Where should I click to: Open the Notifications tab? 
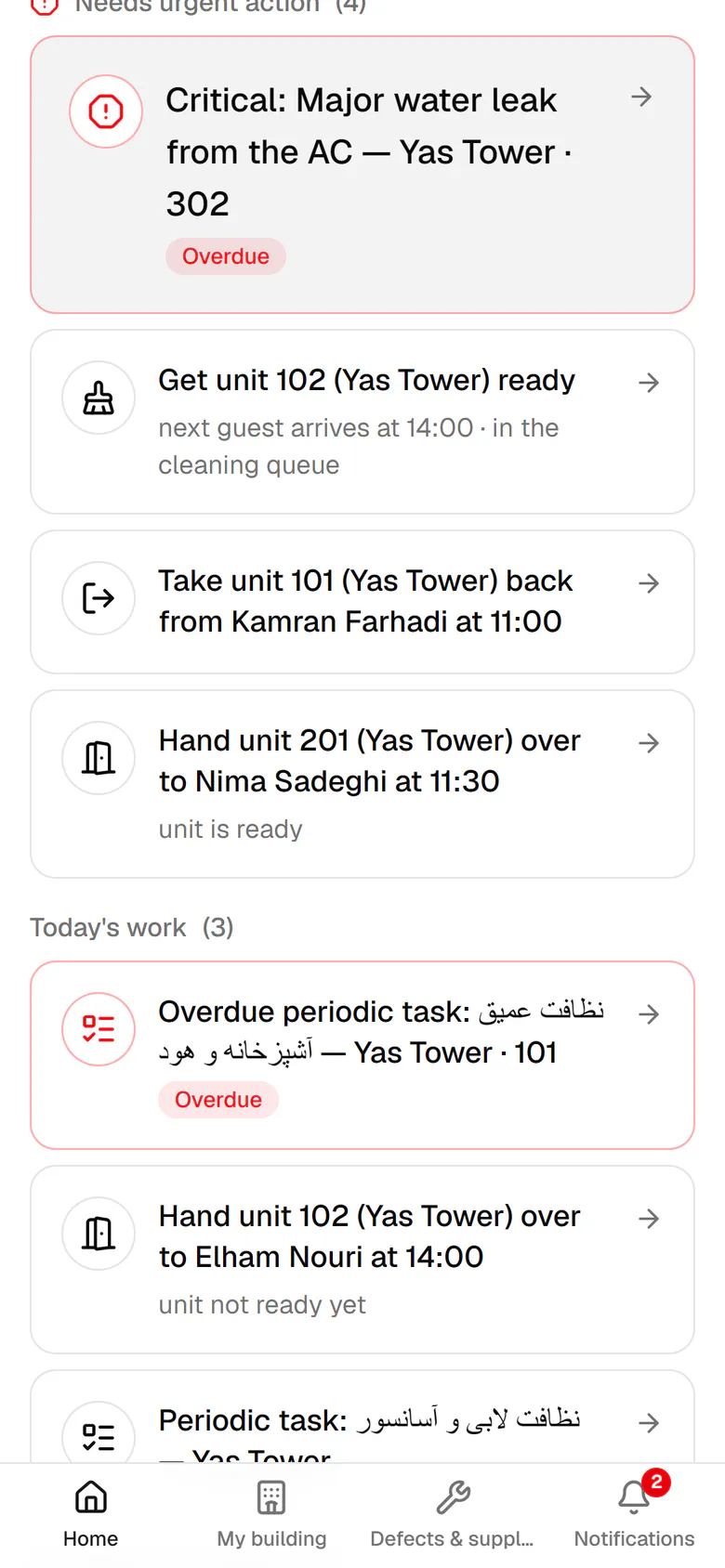pyautogui.click(x=634, y=1515)
